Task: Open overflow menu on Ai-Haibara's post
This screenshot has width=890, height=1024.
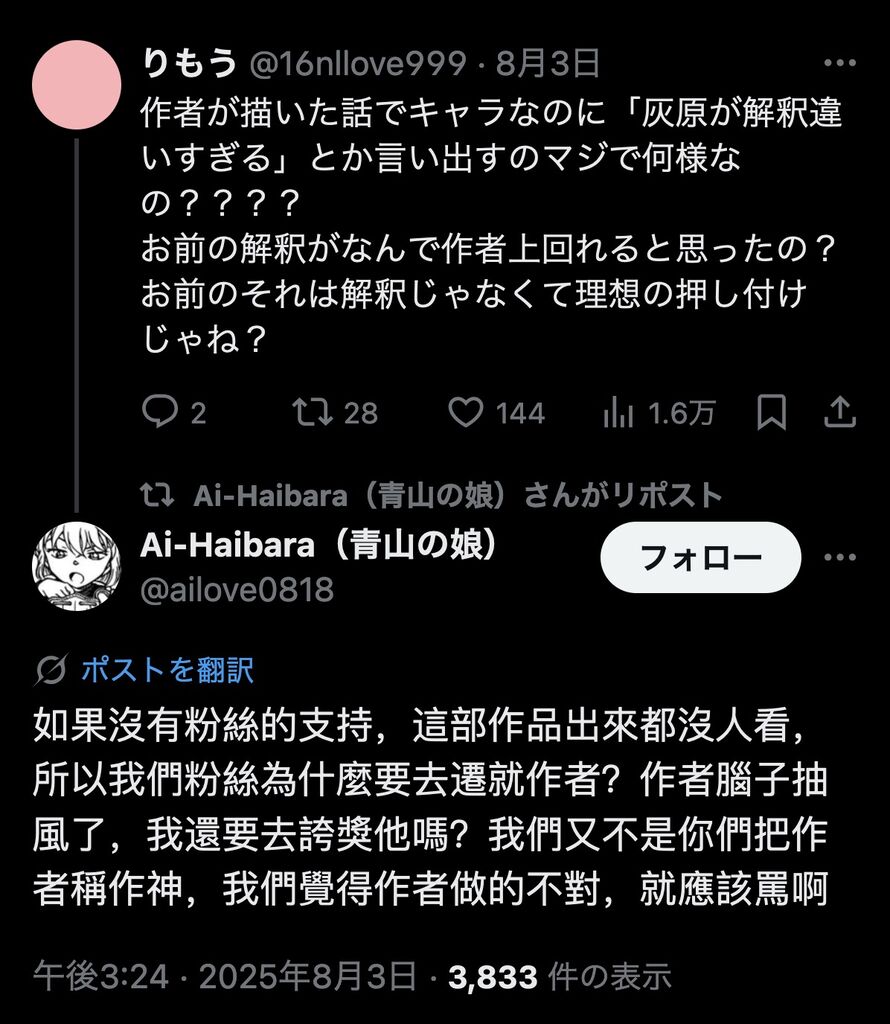Action: [839, 557]
